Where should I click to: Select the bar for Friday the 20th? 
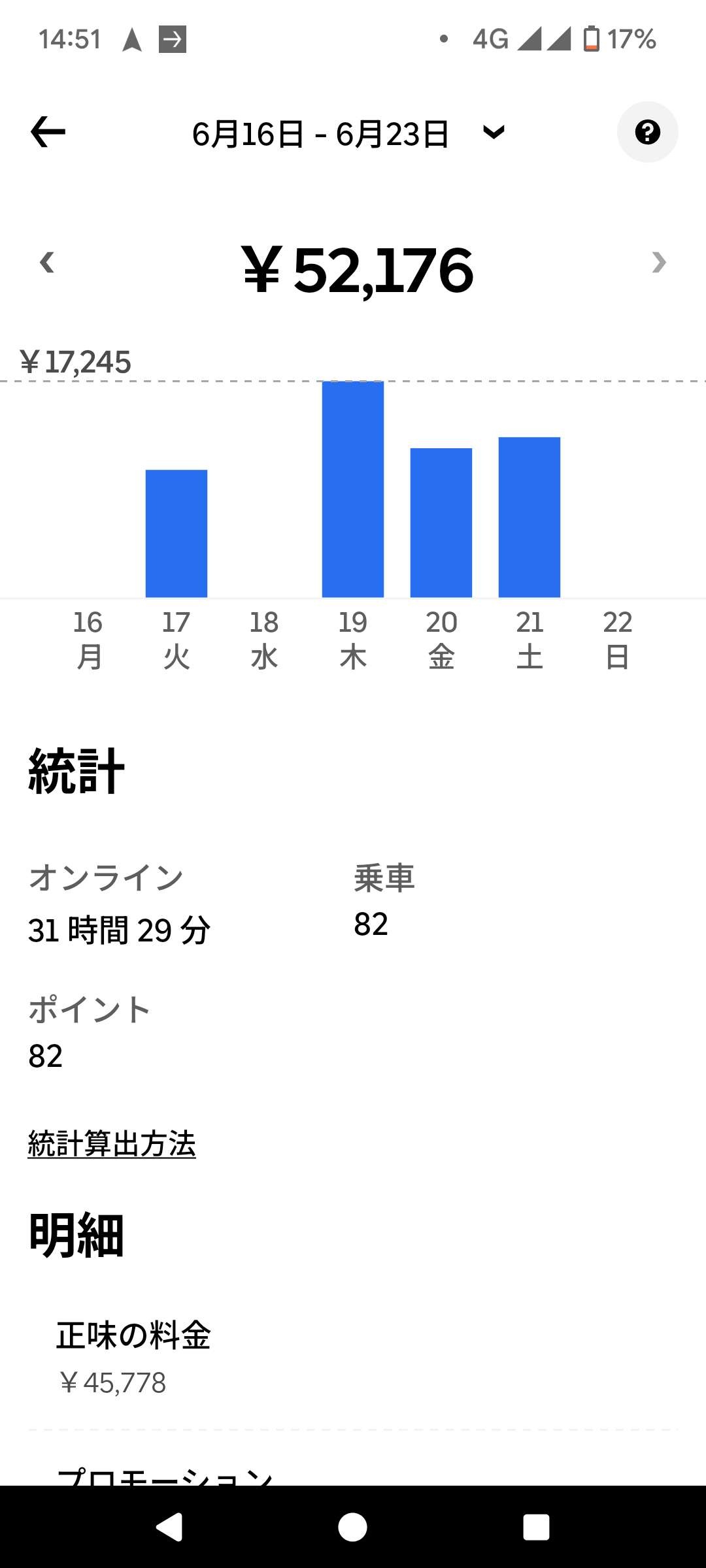[x=441, y=523]
